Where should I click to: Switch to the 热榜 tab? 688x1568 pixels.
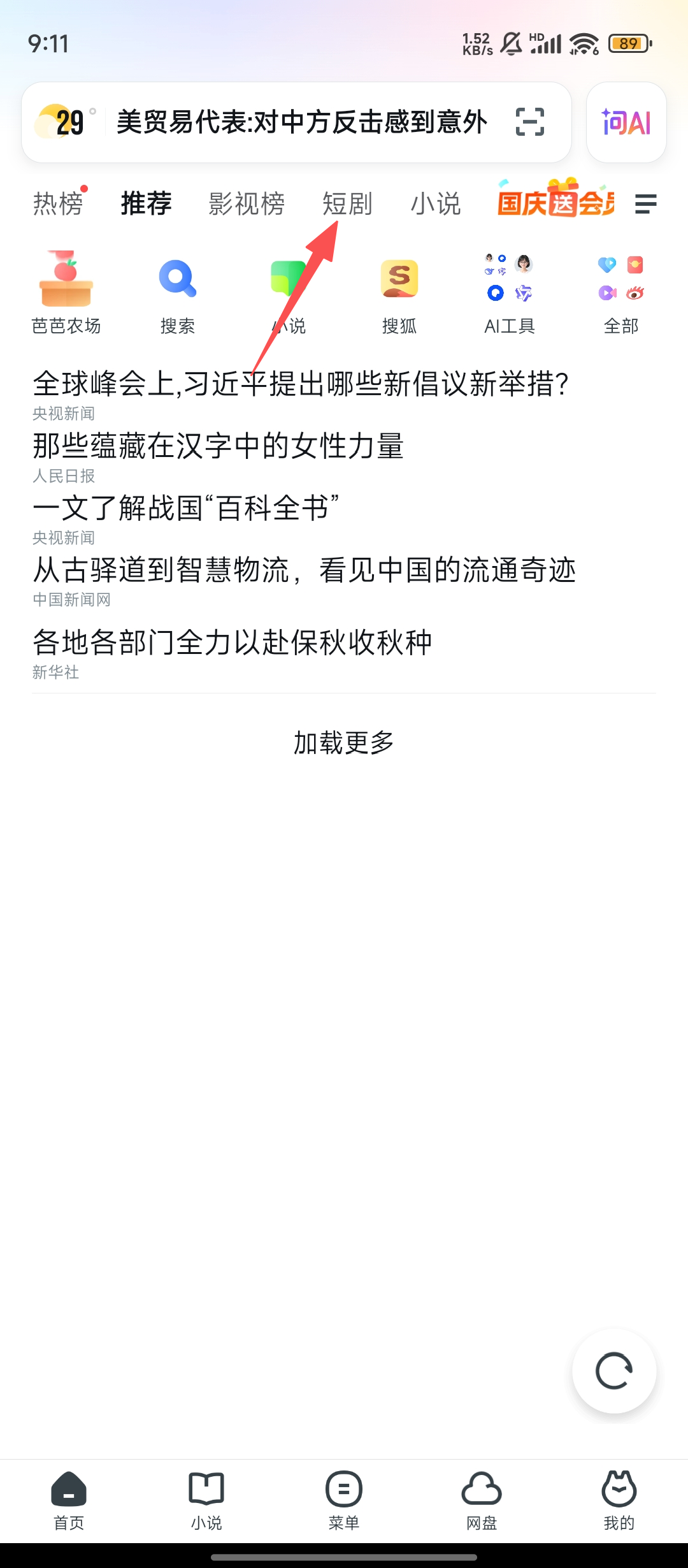[58, 204]
